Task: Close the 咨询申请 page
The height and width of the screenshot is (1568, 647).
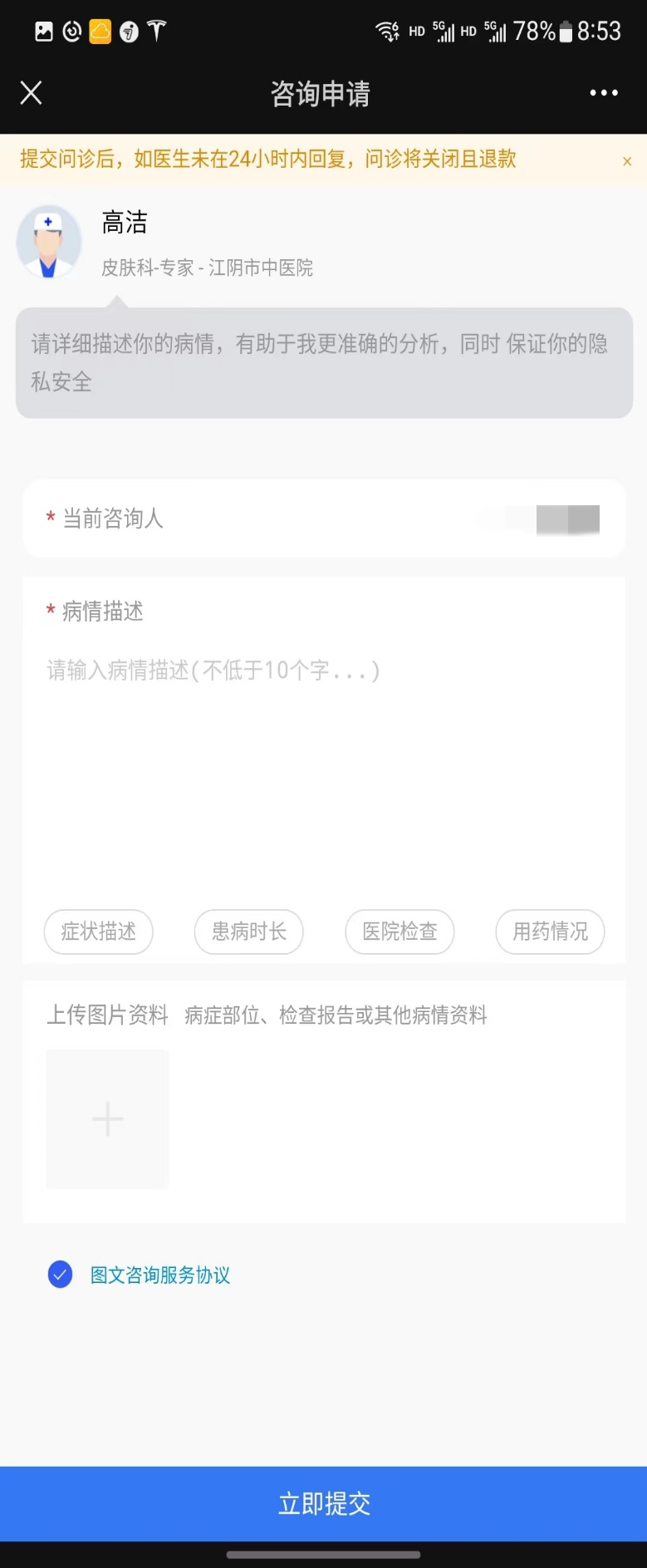Action: [31, 93]
